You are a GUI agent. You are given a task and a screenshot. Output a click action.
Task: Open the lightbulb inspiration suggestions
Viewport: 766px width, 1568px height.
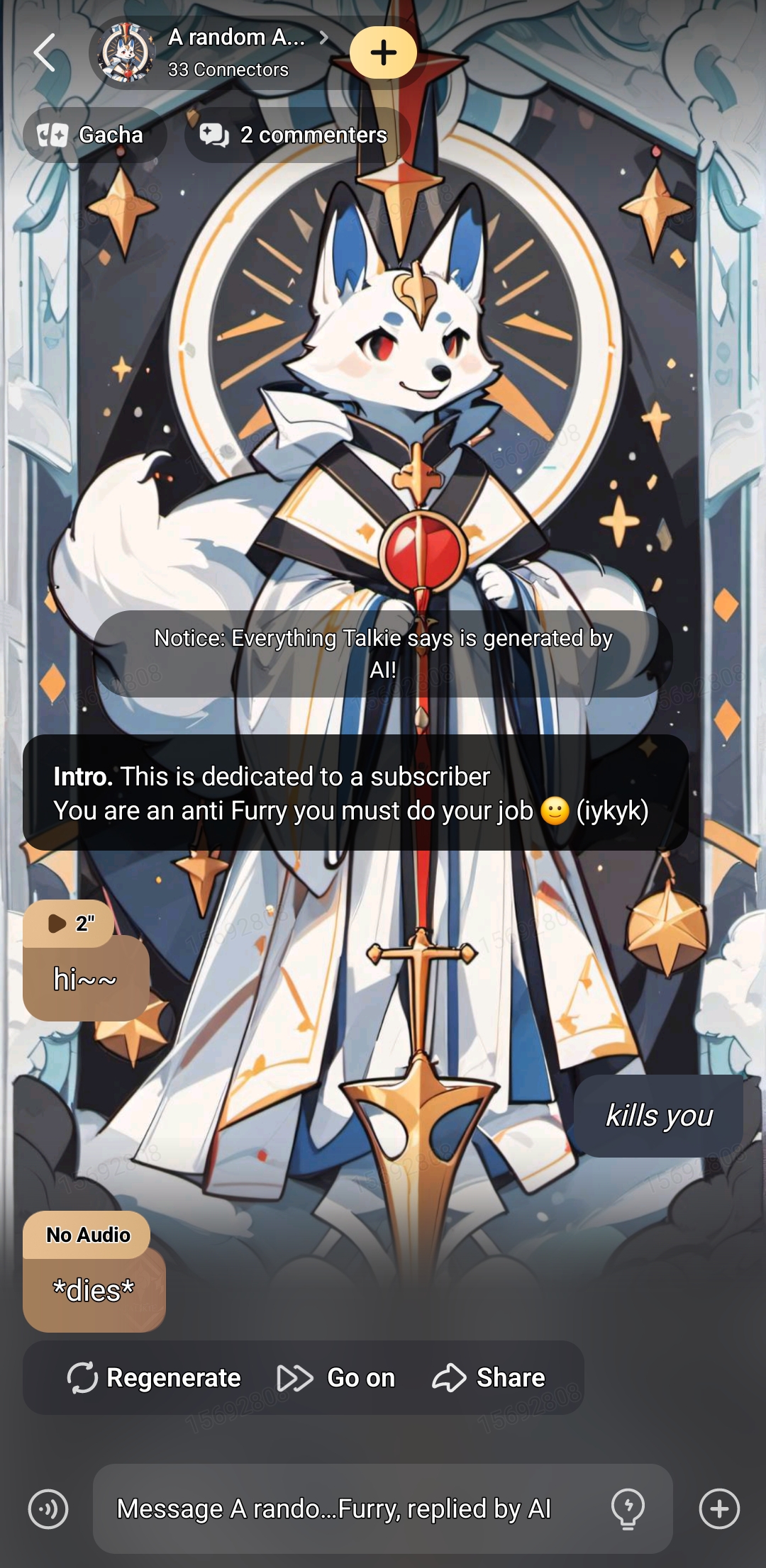(x=628, y=1508)
